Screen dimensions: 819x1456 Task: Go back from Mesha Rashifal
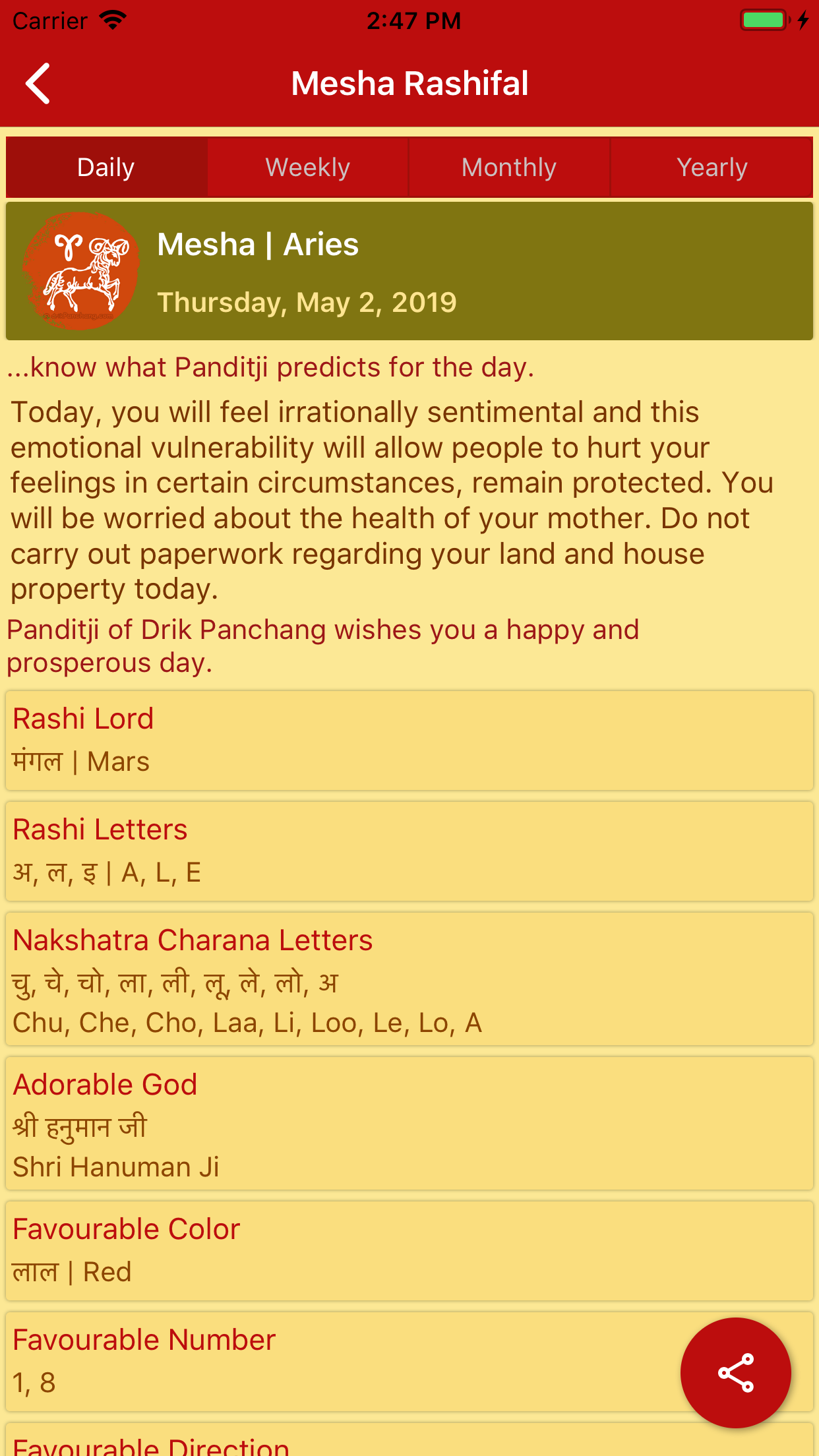point(38,84)
